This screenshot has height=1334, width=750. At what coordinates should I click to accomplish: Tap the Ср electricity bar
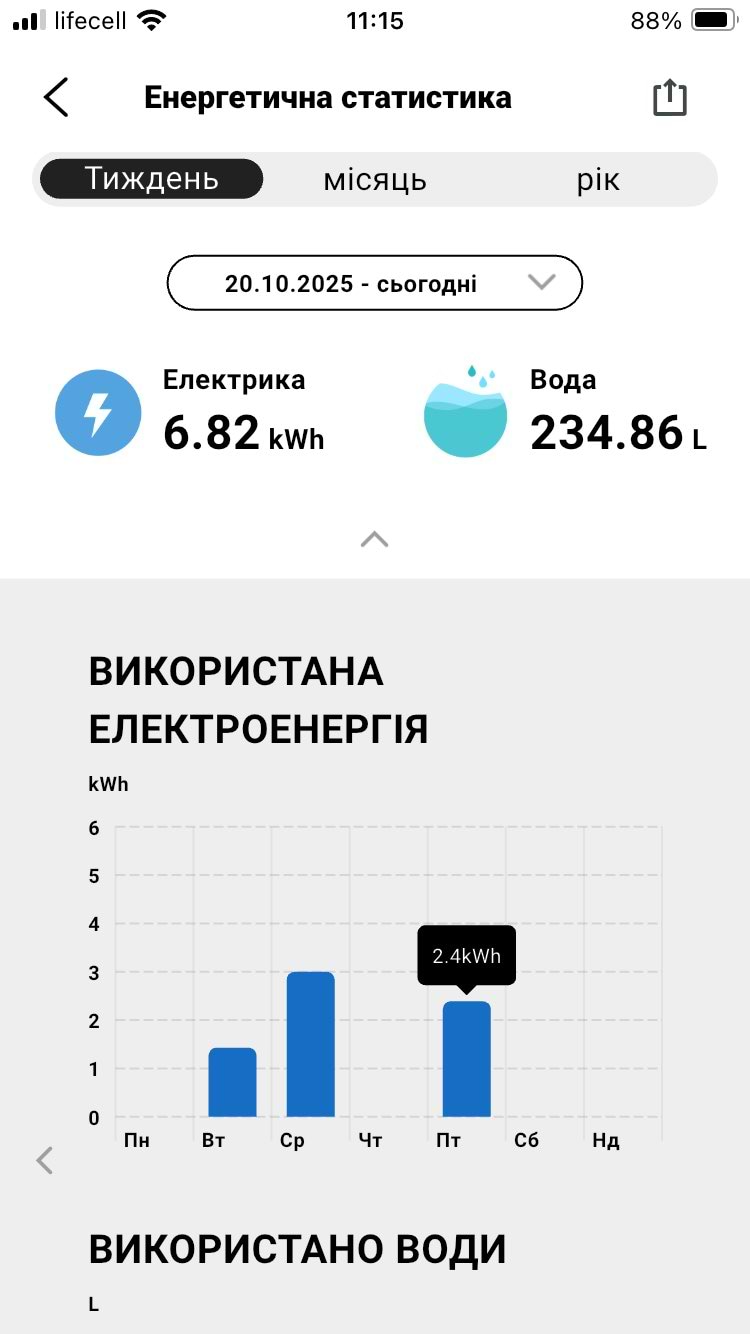tap(310, 1045)
